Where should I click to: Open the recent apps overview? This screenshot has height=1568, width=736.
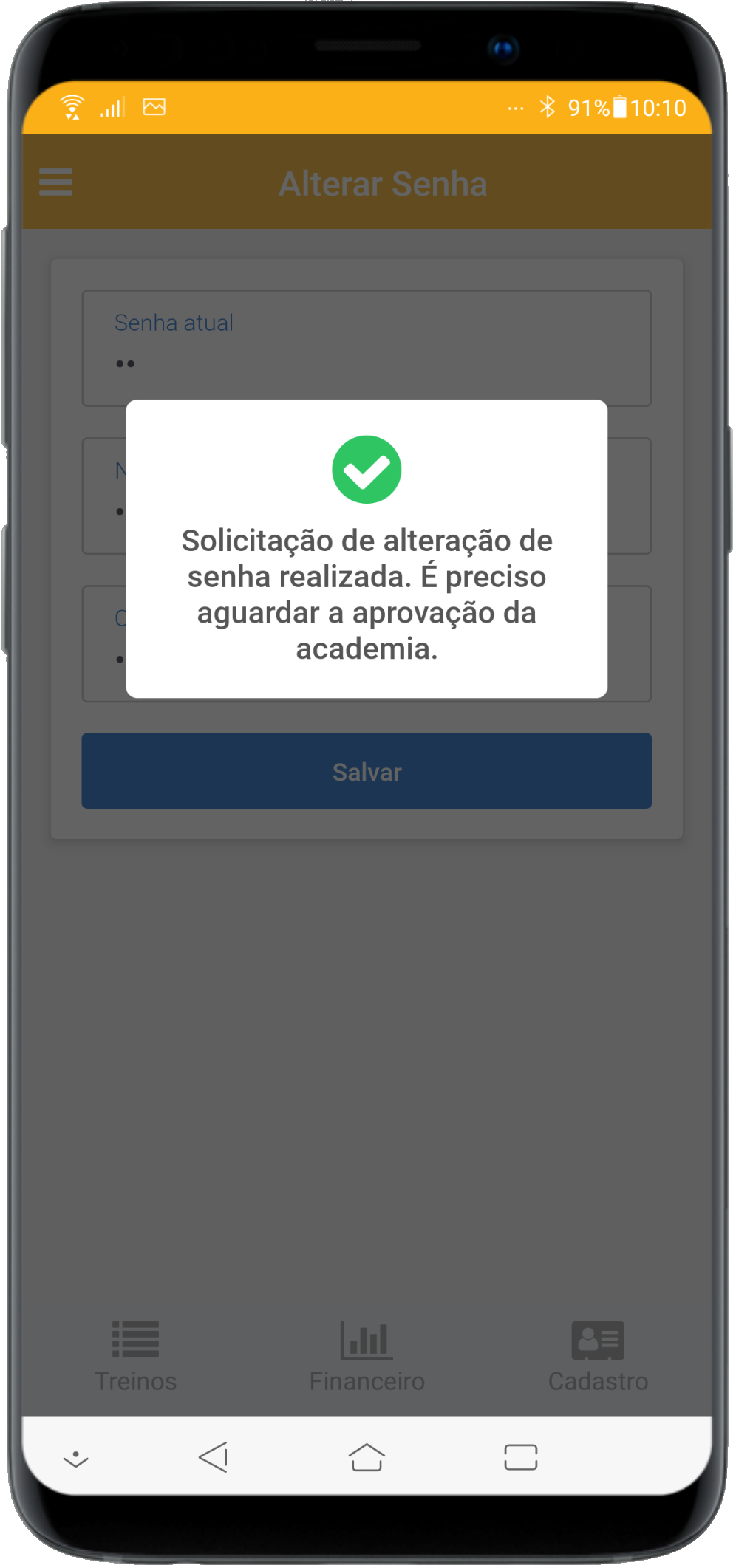[x=521, y=1457]
